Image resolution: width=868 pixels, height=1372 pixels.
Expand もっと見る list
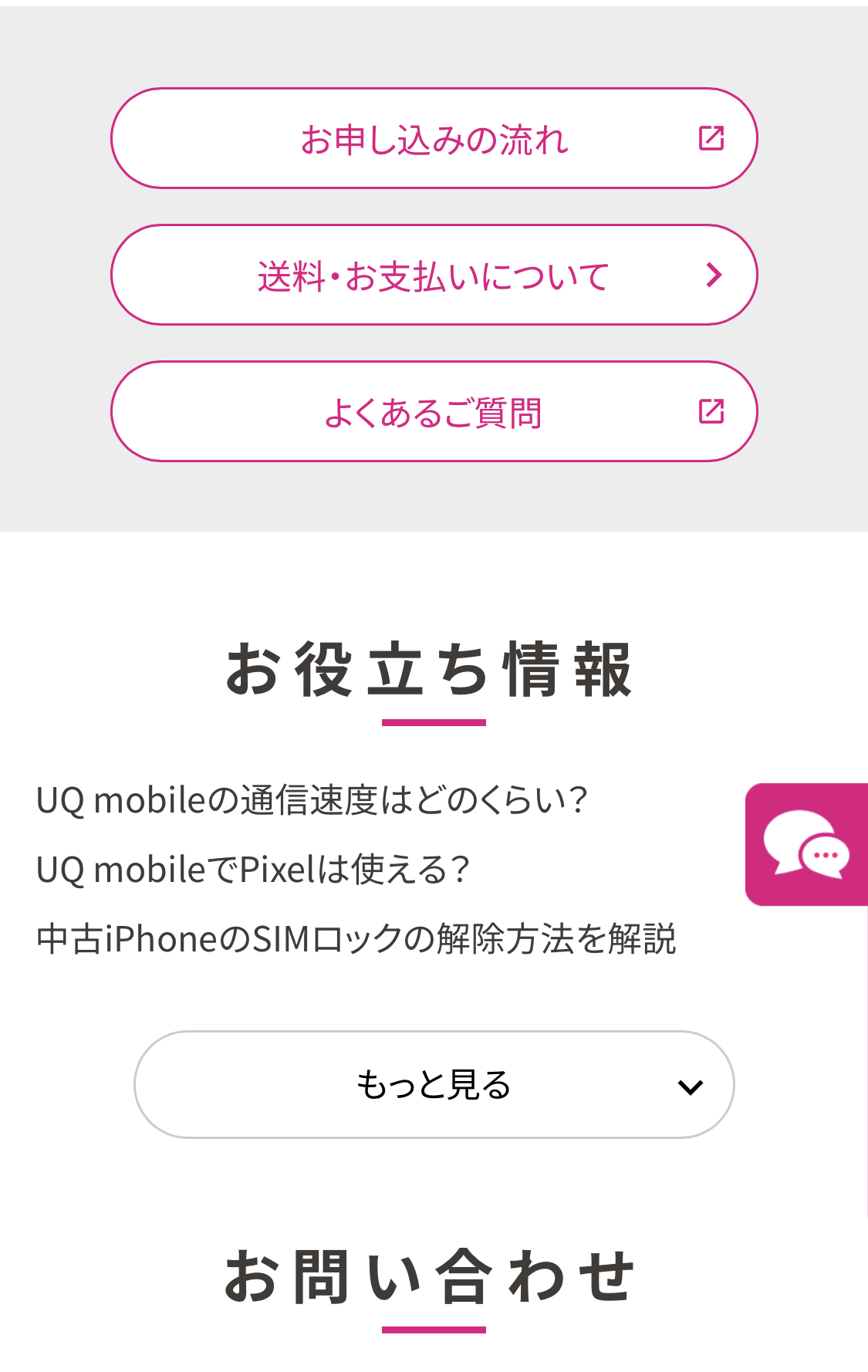pos(434,1084)
